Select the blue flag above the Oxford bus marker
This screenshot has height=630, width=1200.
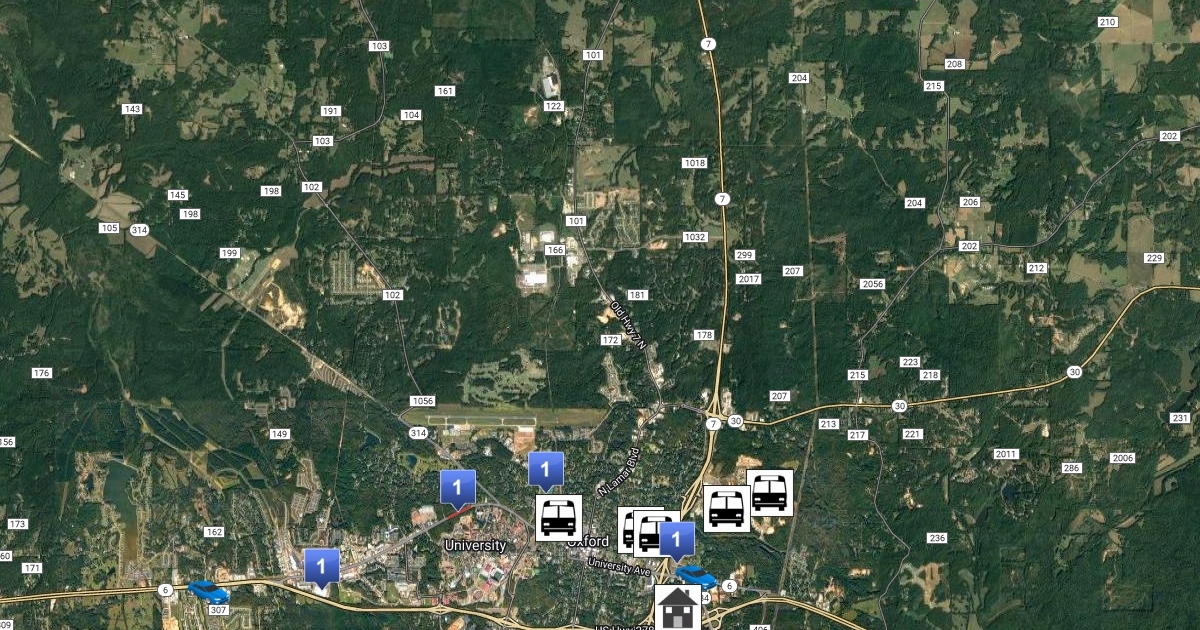tap(546, 467)
